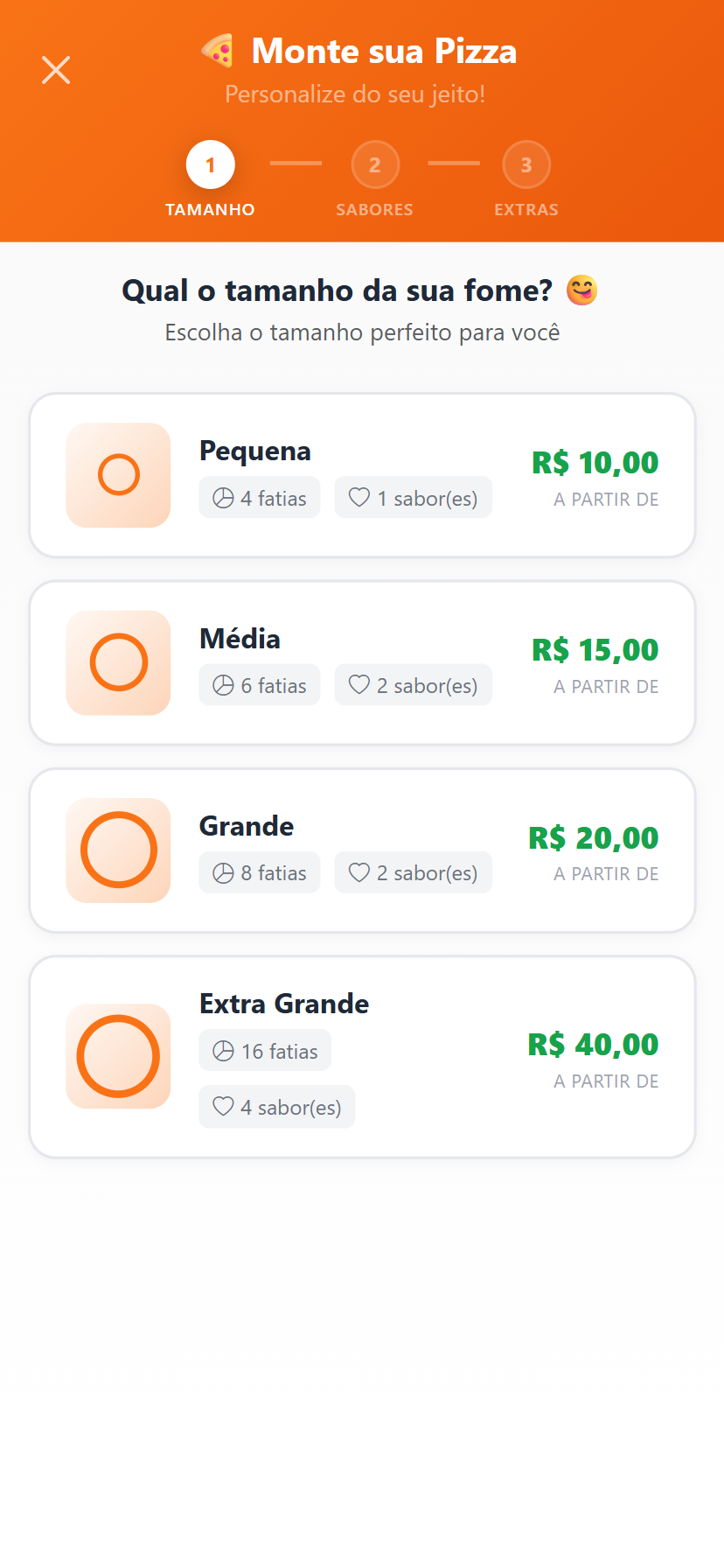Screen dimensions: 724x1568
Task: Select the Extra Grande pizza circle icon
Action: coord(118,1056)
